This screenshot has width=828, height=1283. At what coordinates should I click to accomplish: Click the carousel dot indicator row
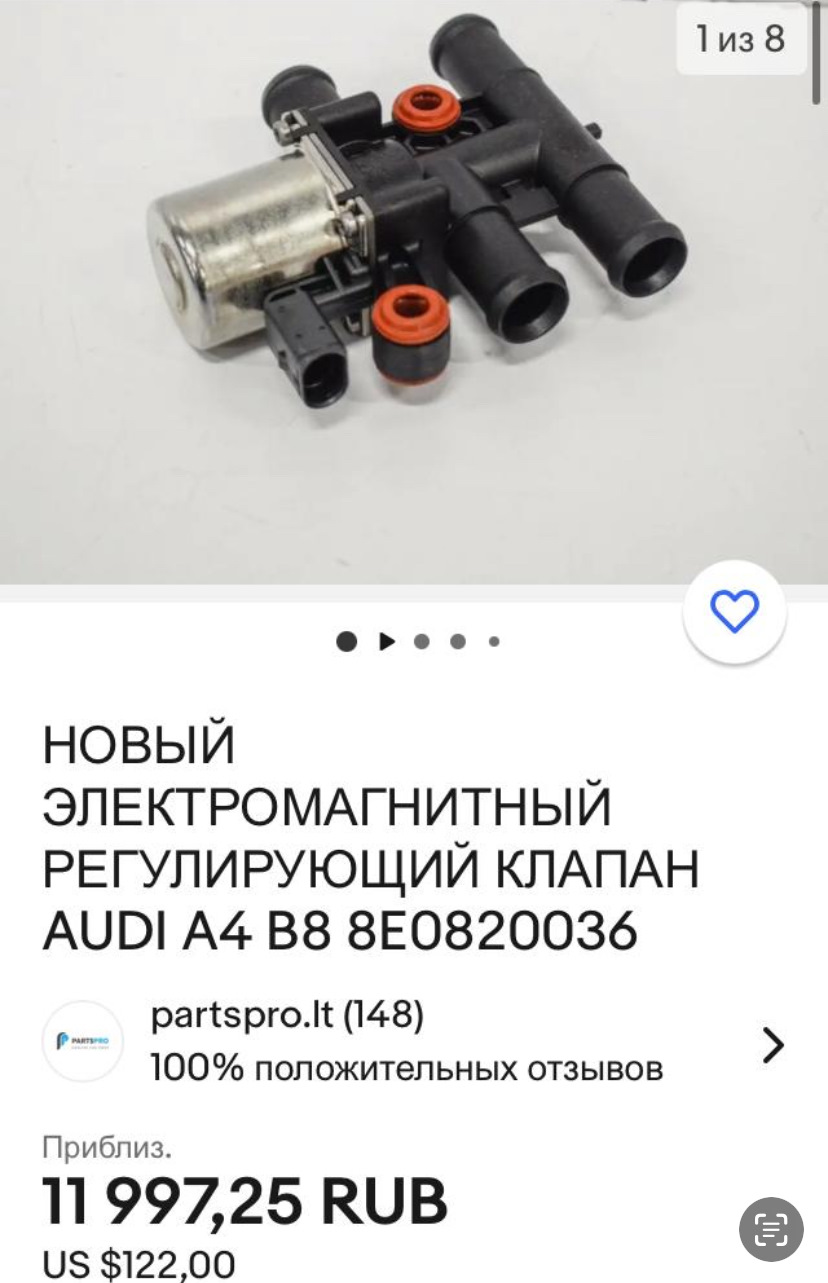[418, 641]
